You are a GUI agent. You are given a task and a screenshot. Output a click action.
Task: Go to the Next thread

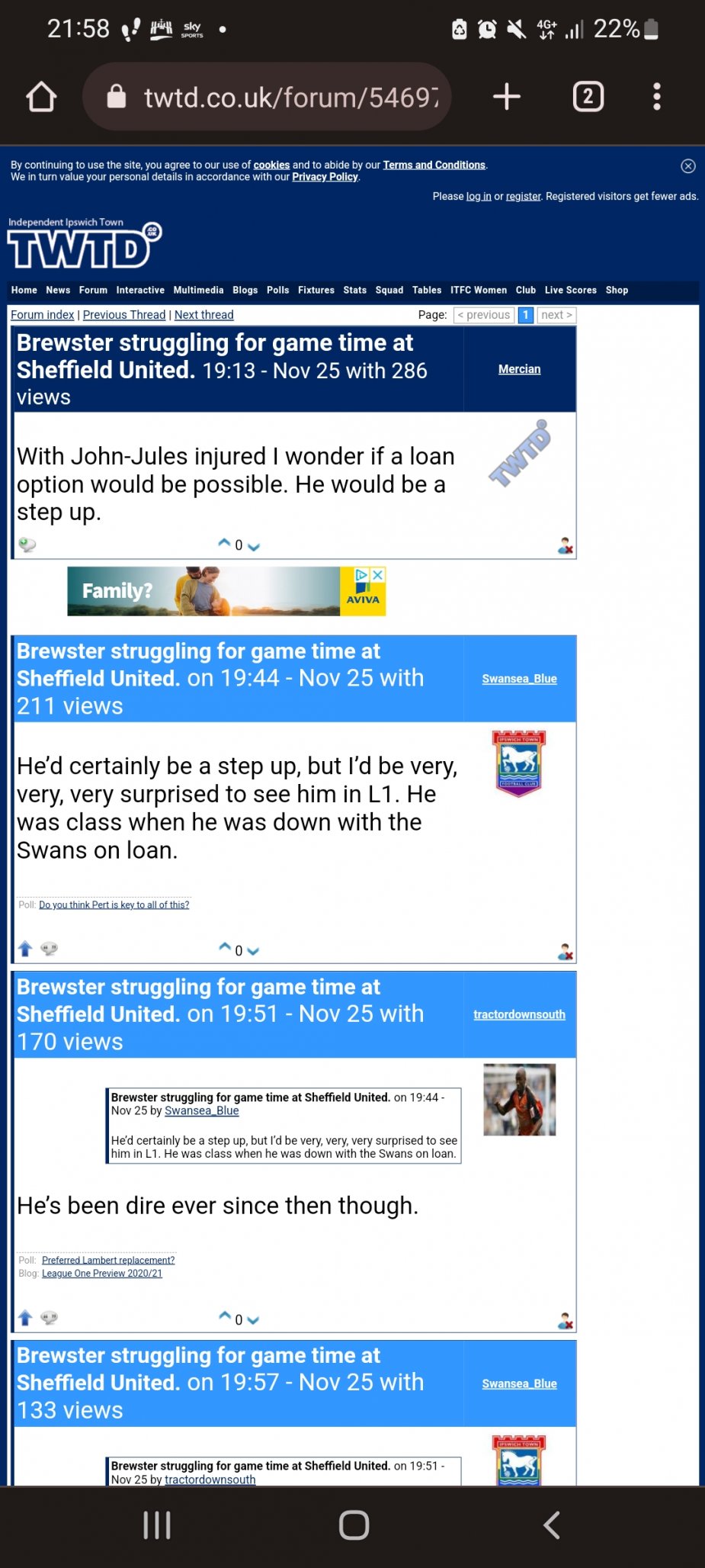click(203, 315)
